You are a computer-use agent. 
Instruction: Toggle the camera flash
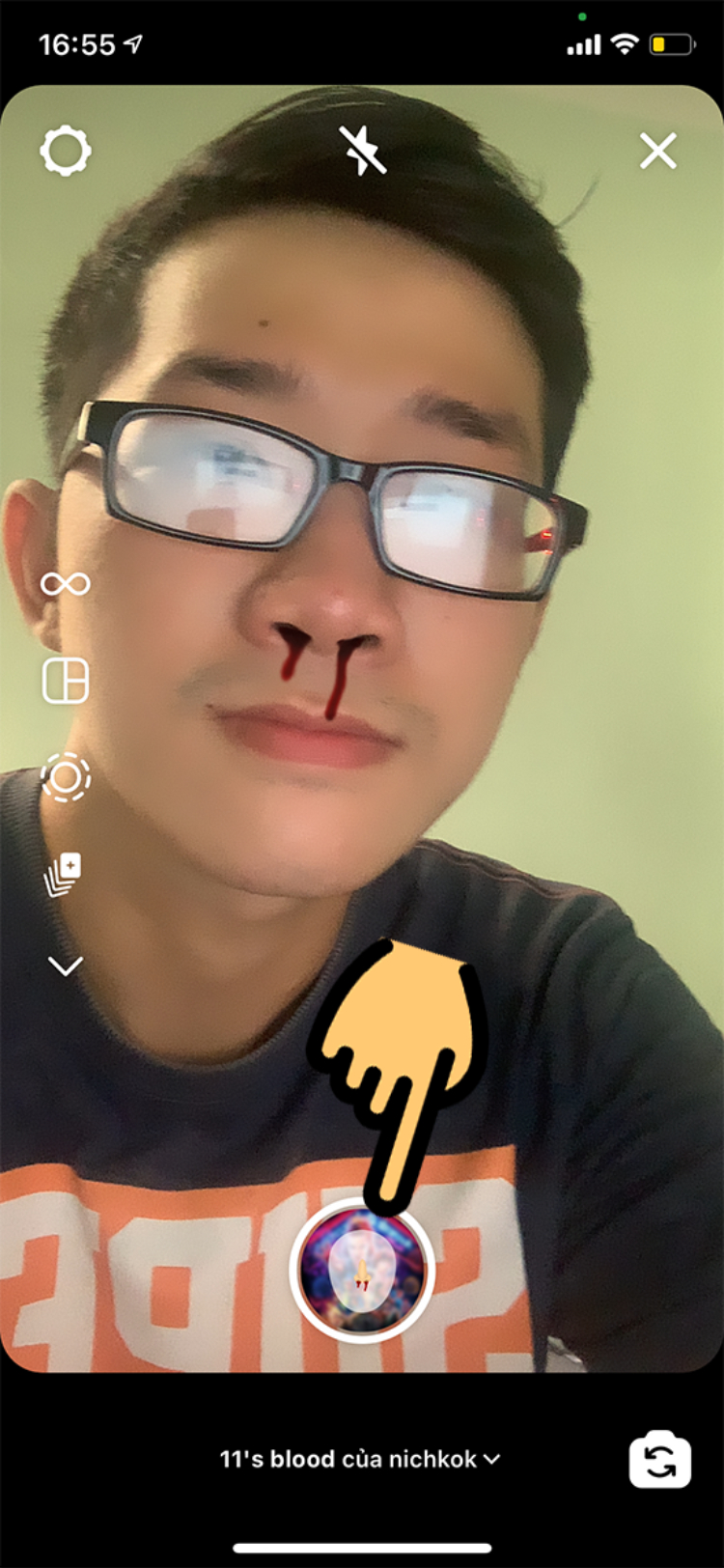tap(363, 152)
